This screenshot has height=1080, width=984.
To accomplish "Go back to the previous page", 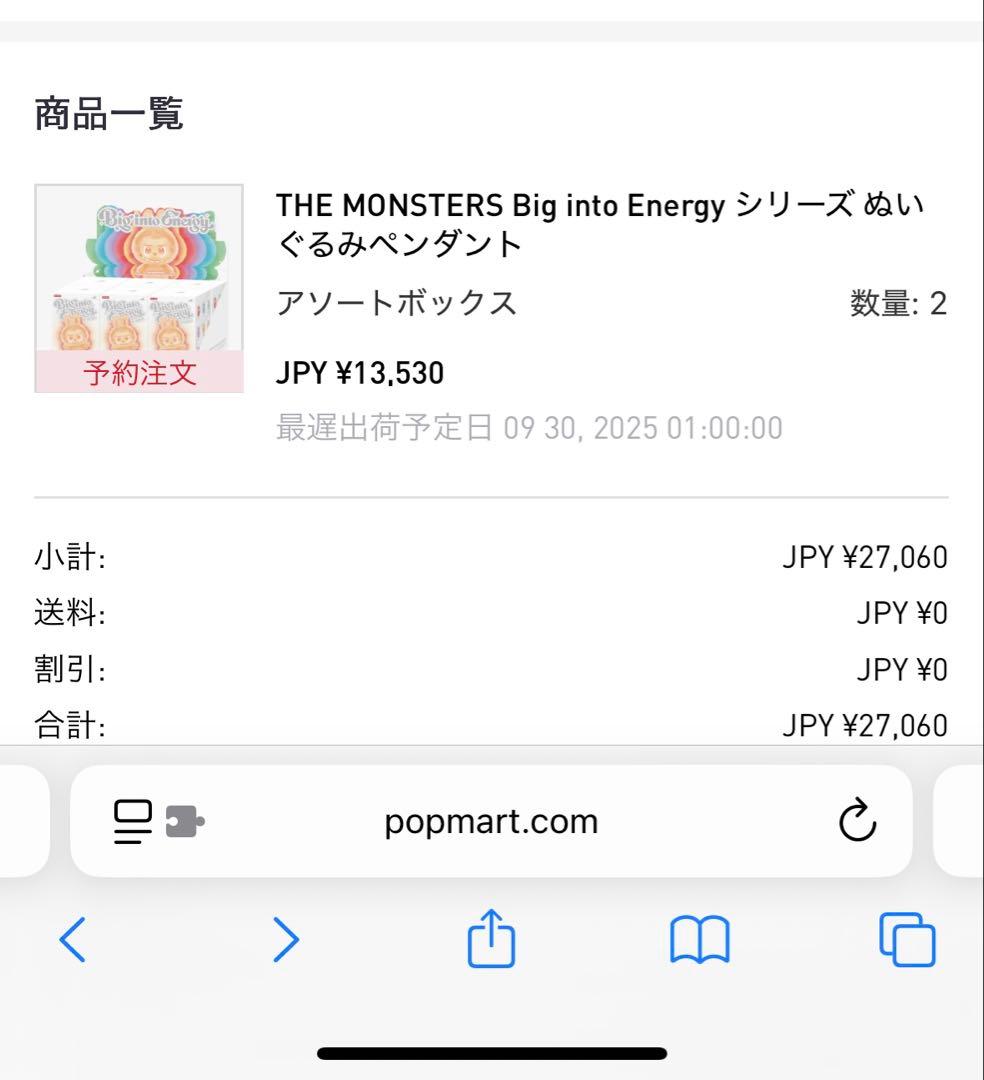I will 72,940.
